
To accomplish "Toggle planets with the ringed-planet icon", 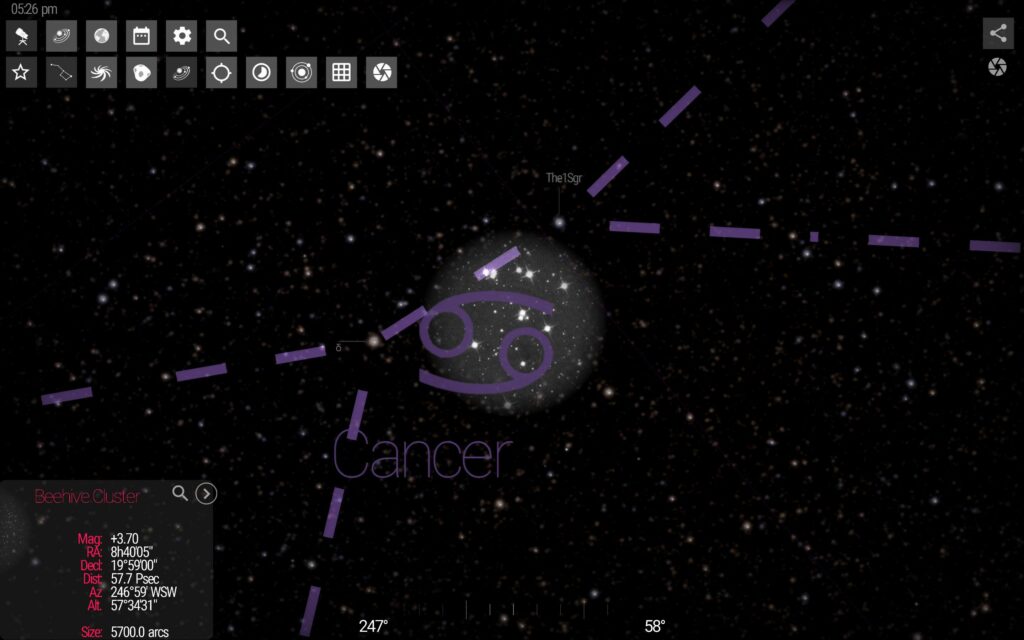I will point(181,72).
